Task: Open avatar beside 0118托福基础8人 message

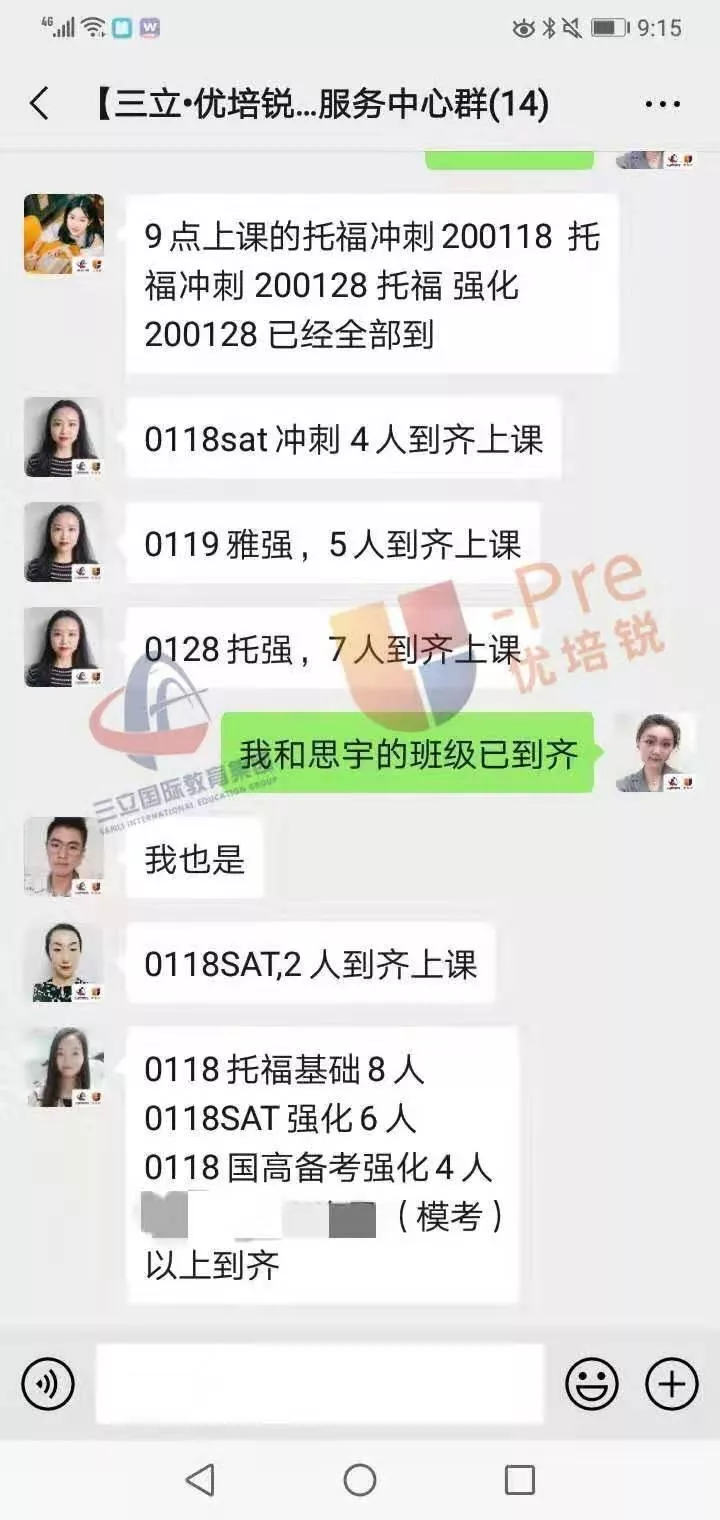Action: [64, 1067]
